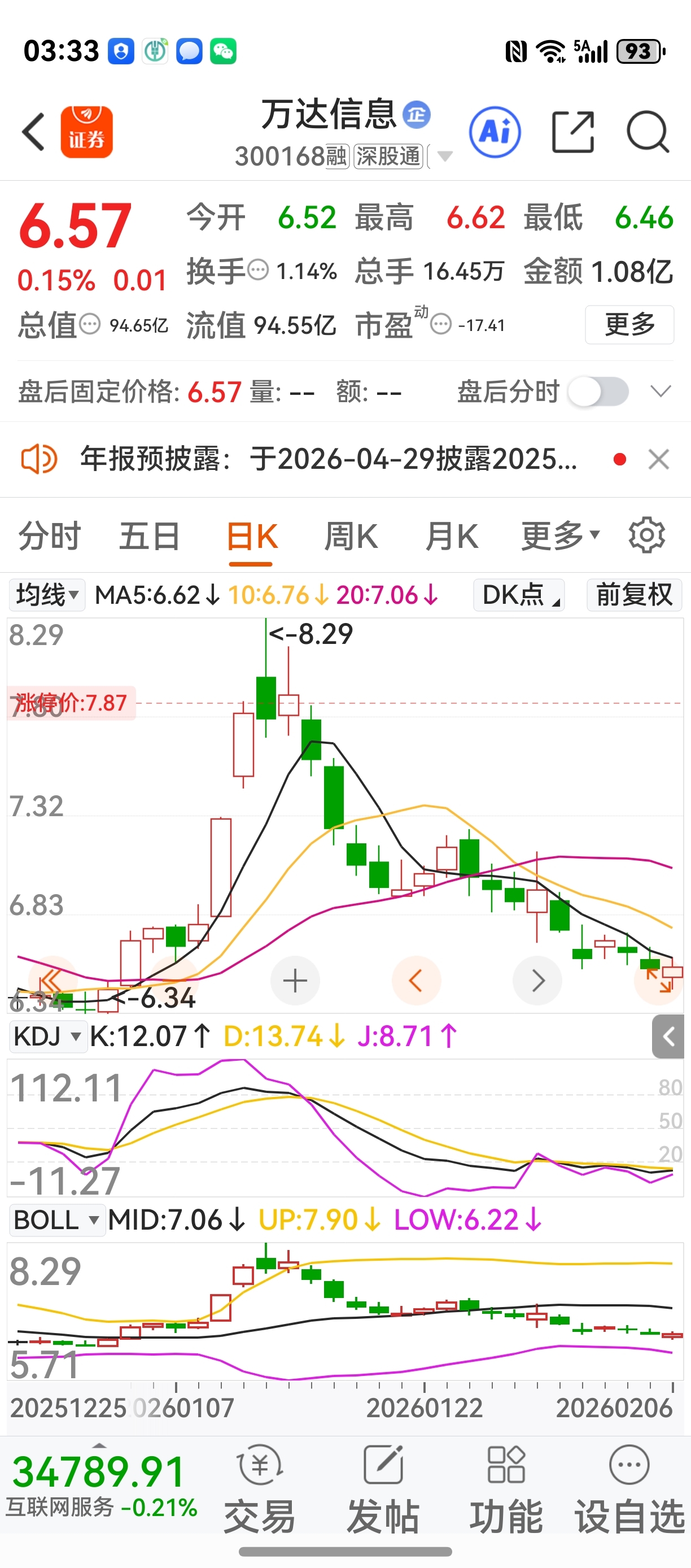
Task: Open the 前复权 adjustment option
Action: pyautogui.click(x=634, y=595)
